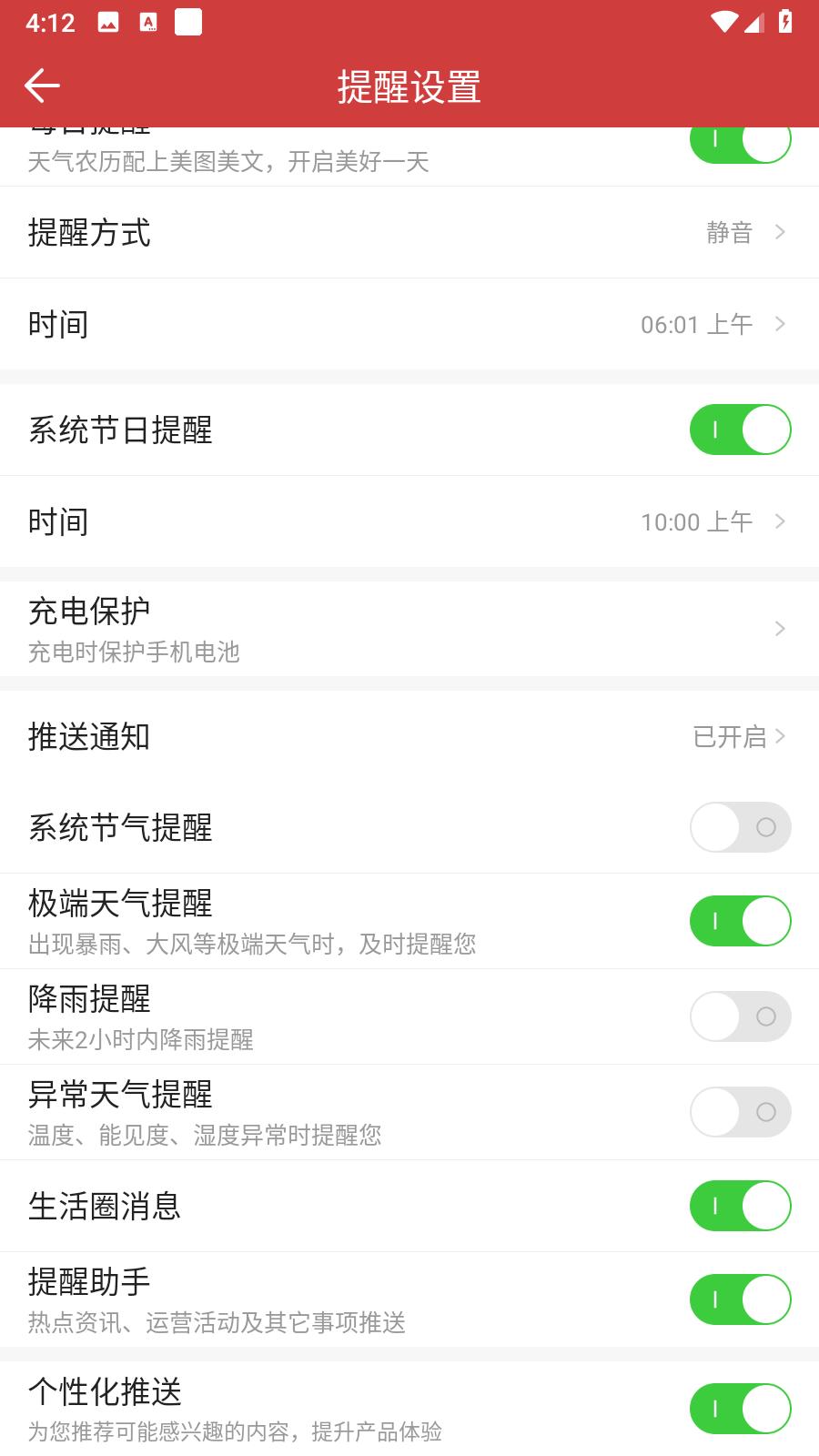Change the 10:00 上午 holiday reminder time

click(x=409, y=522)
